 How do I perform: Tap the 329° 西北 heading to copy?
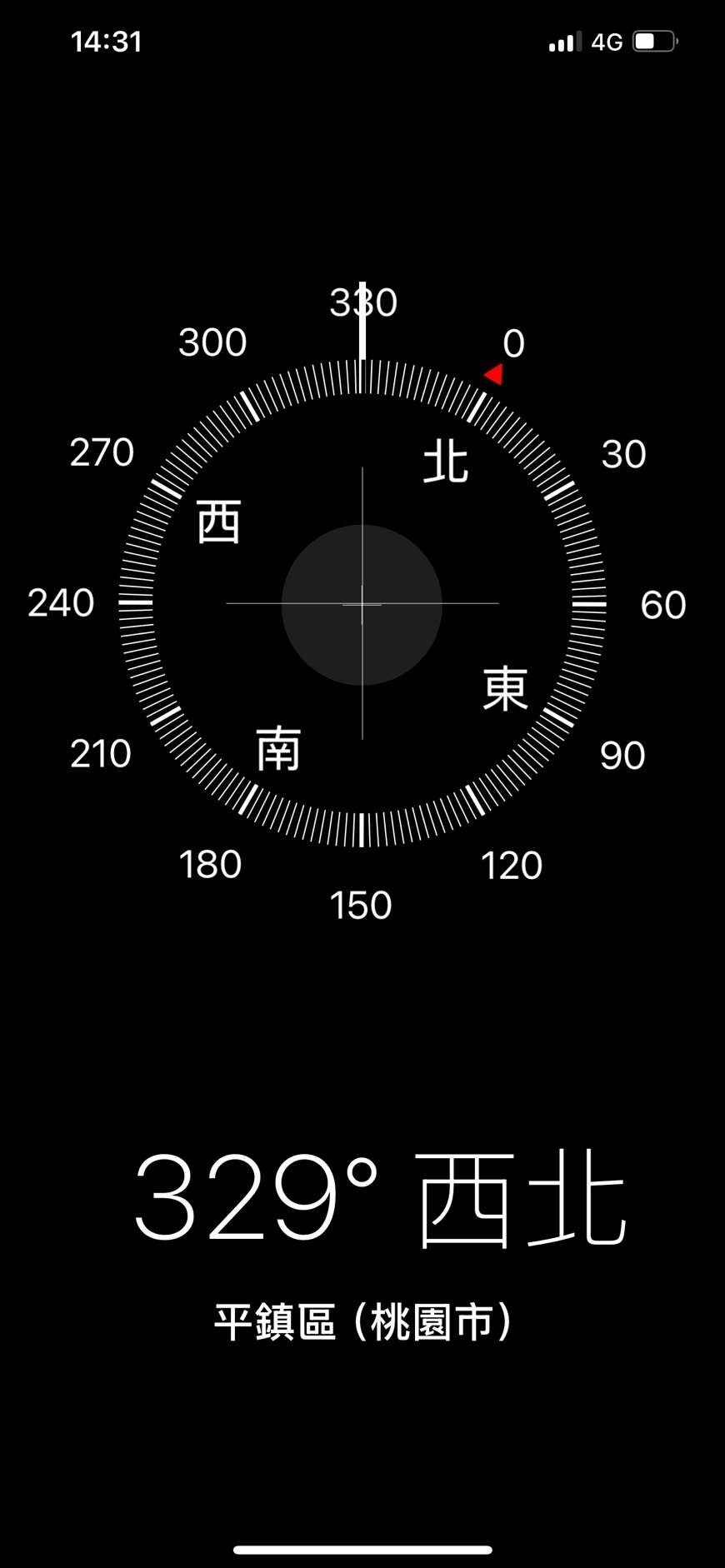pyautogui.click(x=380, y=1198)
